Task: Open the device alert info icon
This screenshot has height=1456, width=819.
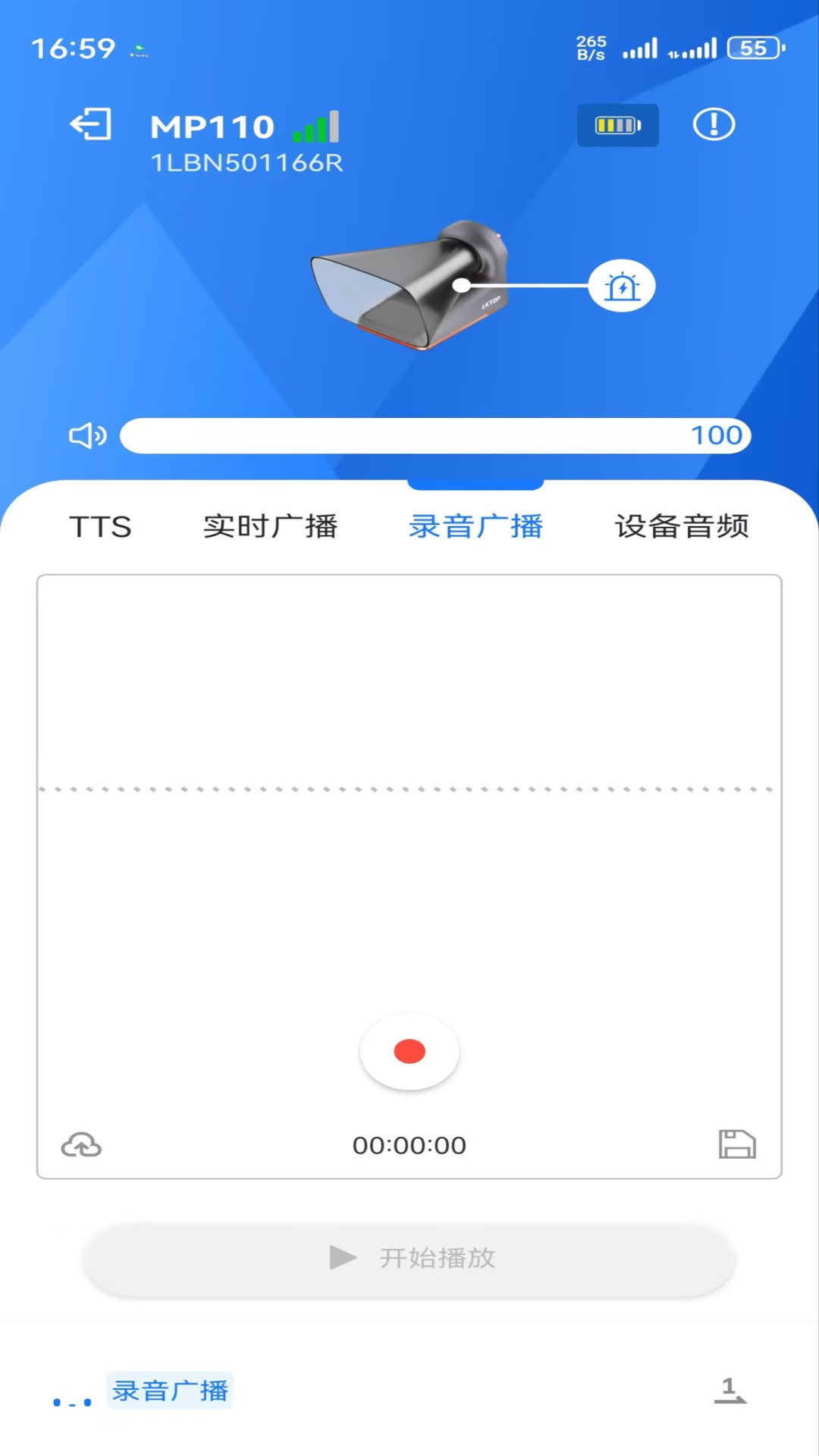Action: pyautogui.click(x=714, y=125)
